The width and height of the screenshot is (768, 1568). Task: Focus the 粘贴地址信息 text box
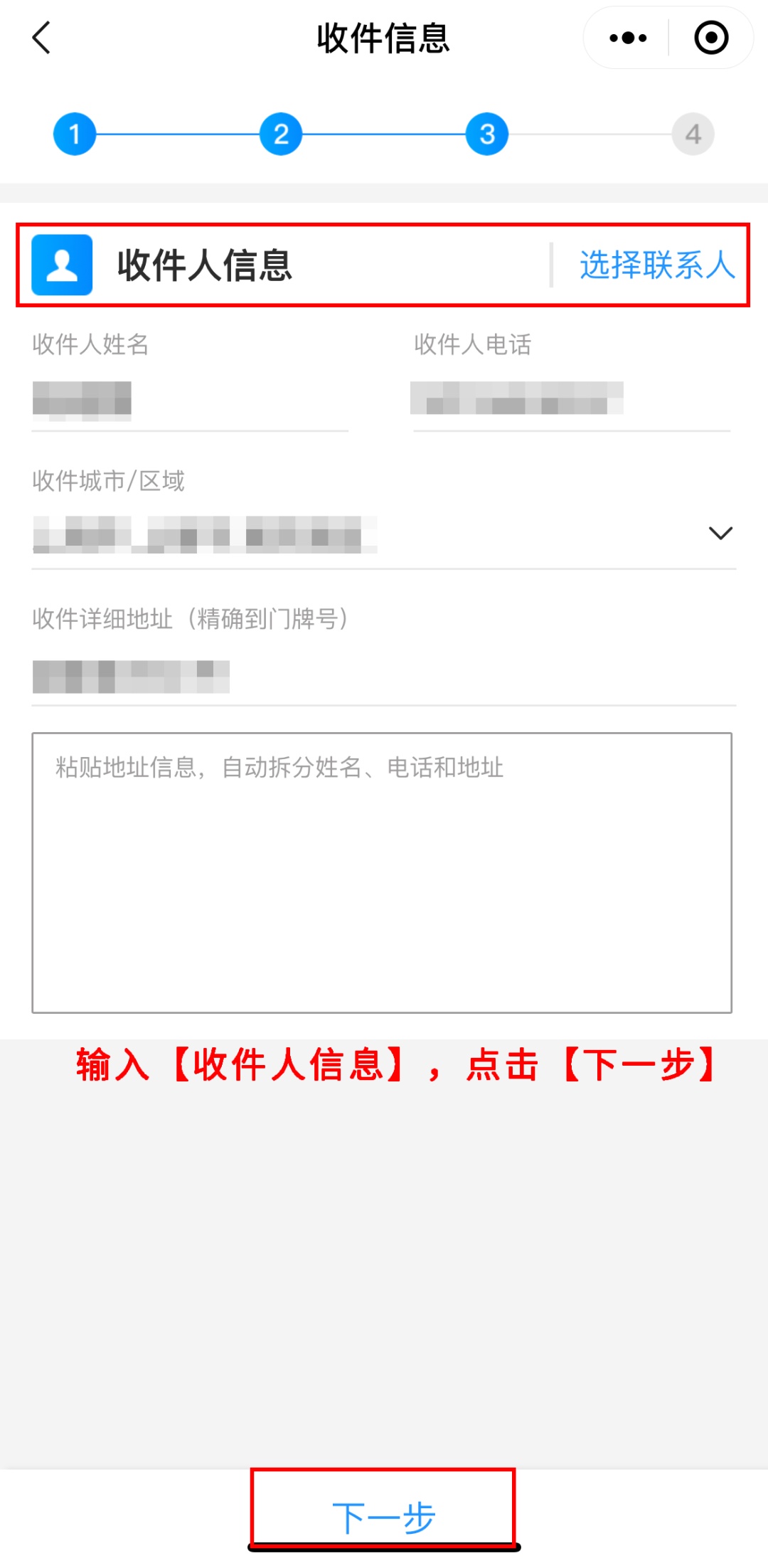coord(382,873)
